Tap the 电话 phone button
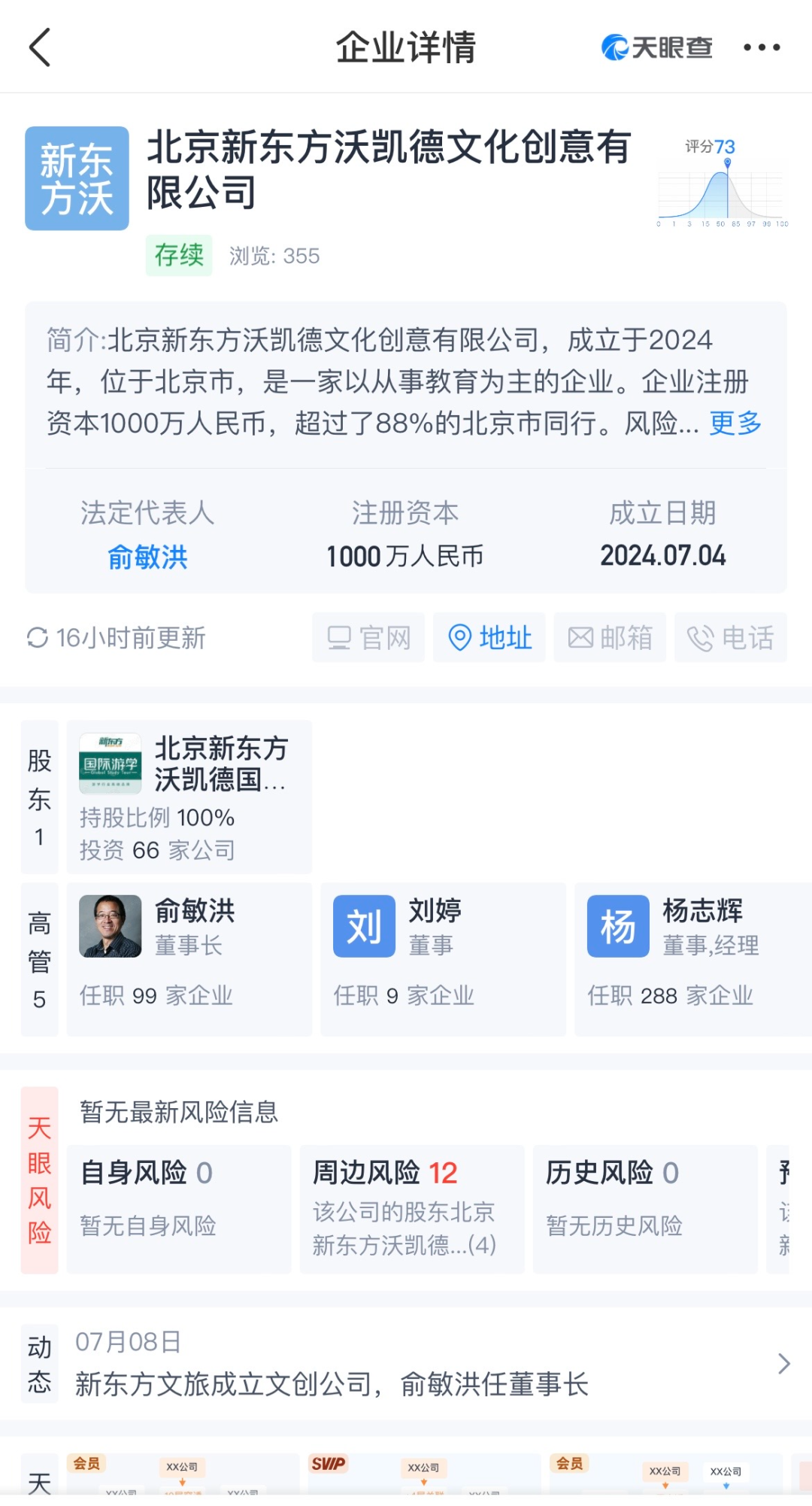 [730, 638]
